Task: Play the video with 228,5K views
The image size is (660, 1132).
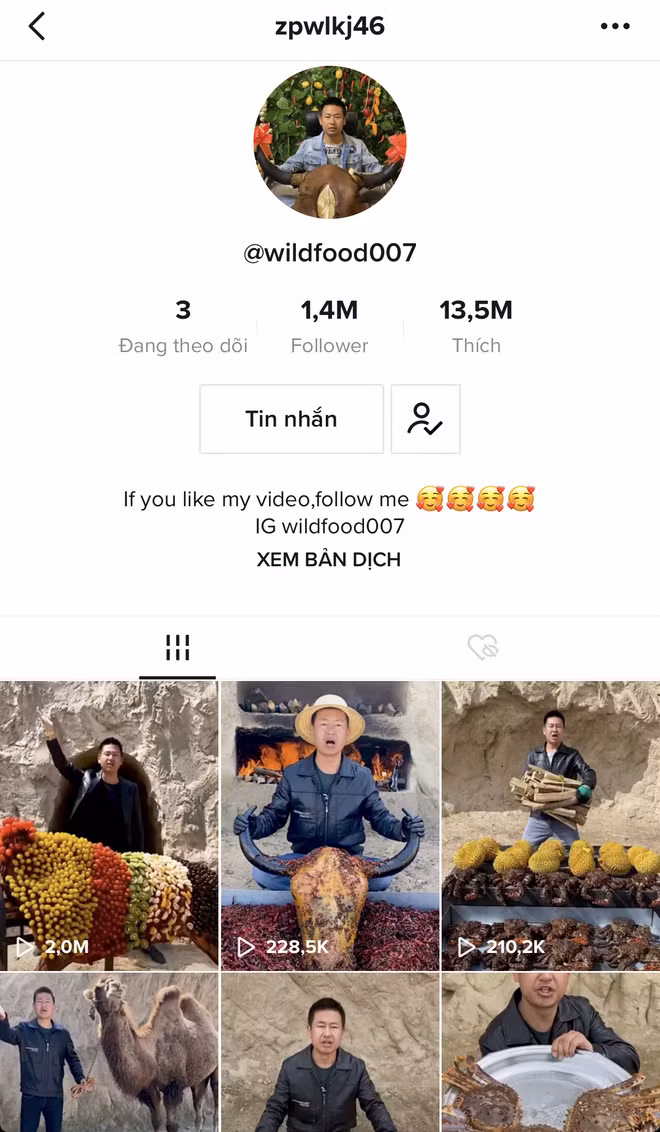Action: [x=330, y=825]
